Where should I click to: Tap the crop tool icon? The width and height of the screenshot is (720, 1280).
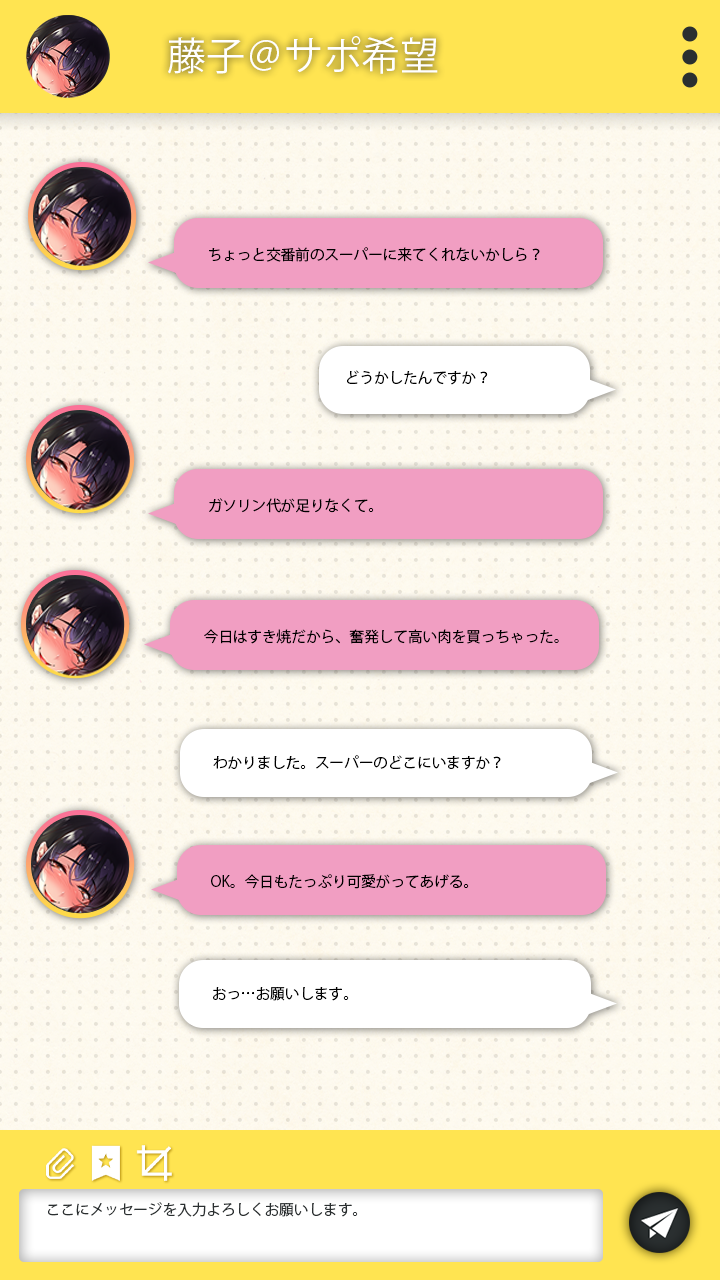pyautogui.click(x=154, y=1163)
